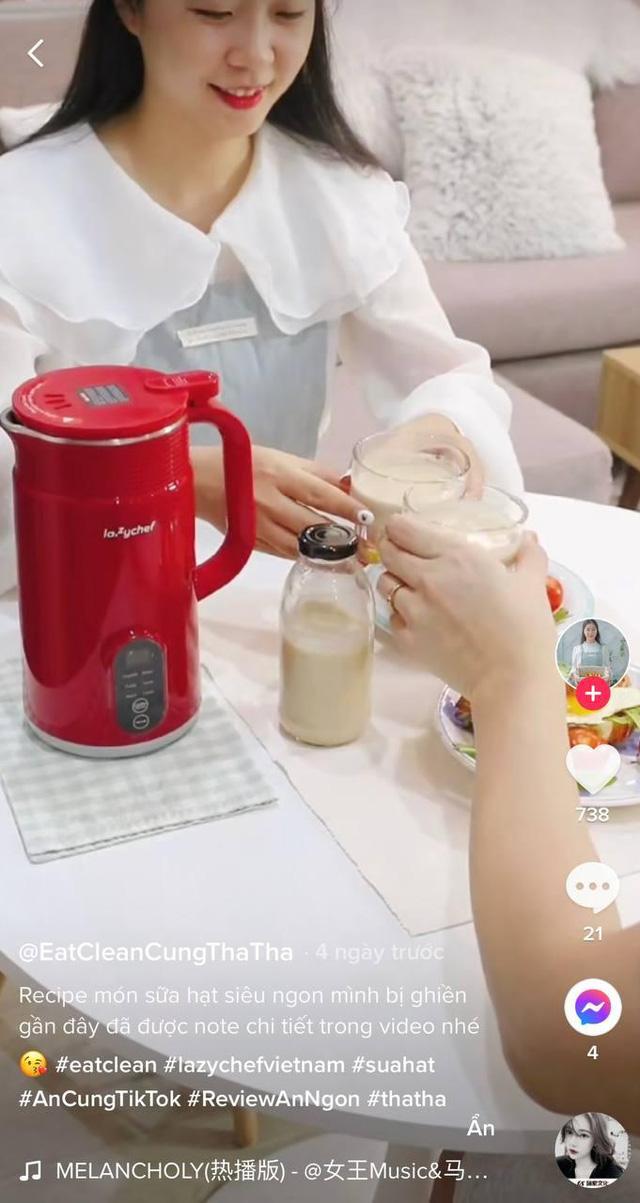640x1203 pixels.
Task: Open the #eatclean hashtag
Action: (104, 1065)
